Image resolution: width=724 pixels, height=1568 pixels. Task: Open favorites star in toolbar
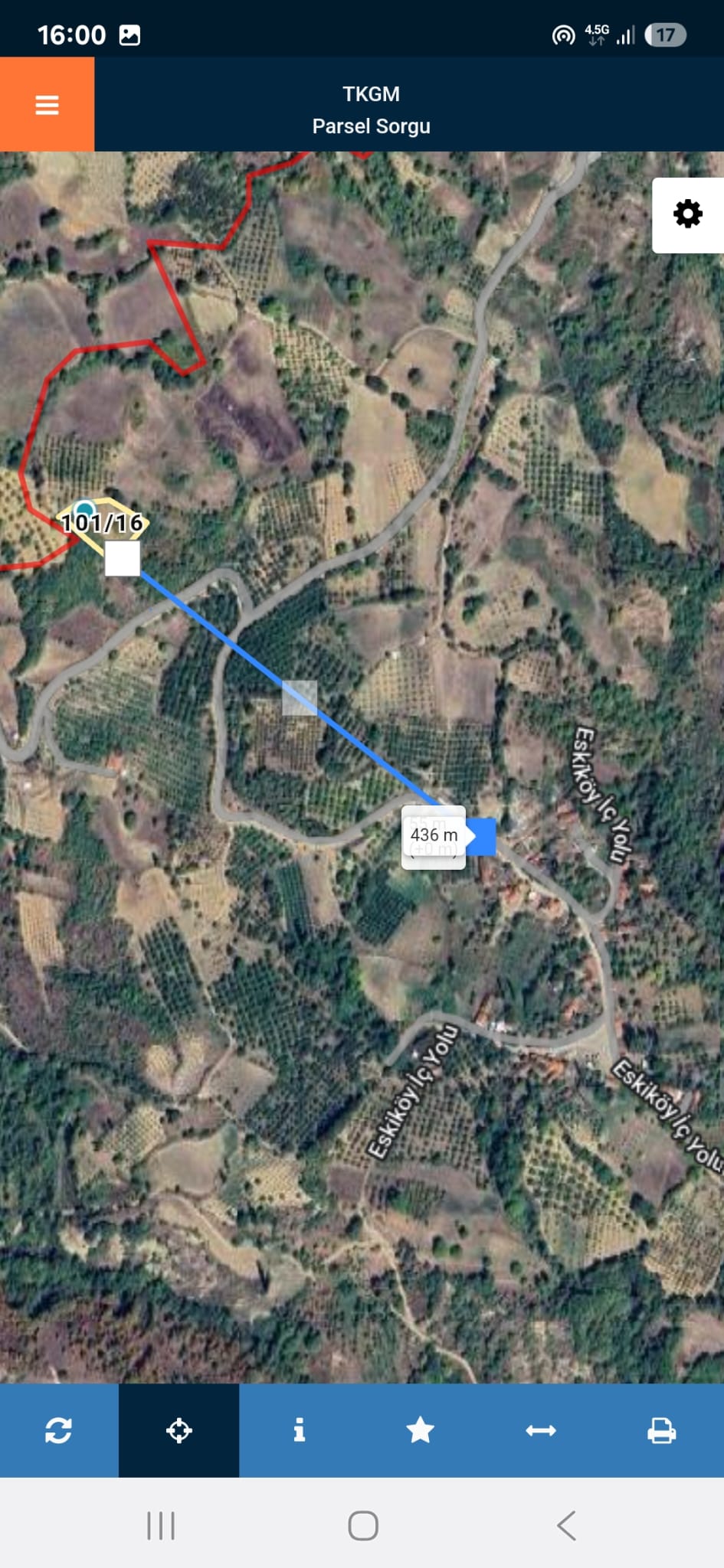tap(420, 1430)
